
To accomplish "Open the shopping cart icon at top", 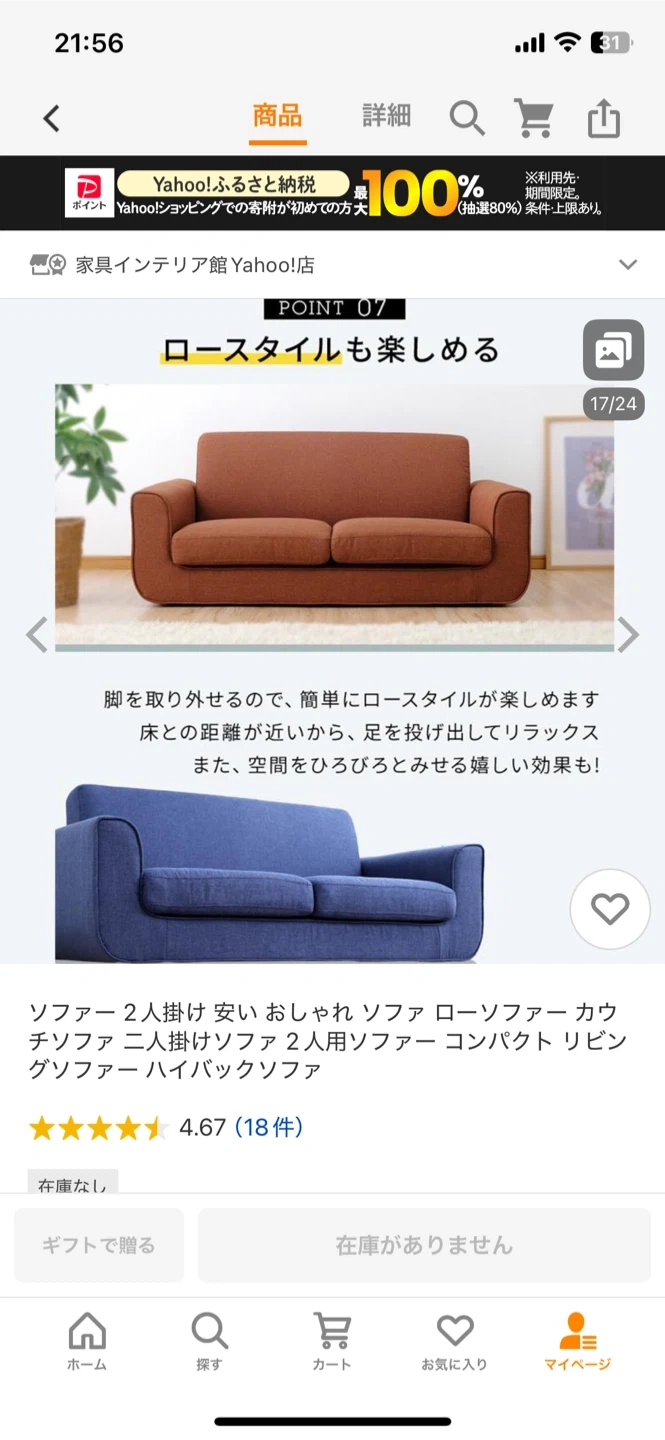I will pos(534,119).
